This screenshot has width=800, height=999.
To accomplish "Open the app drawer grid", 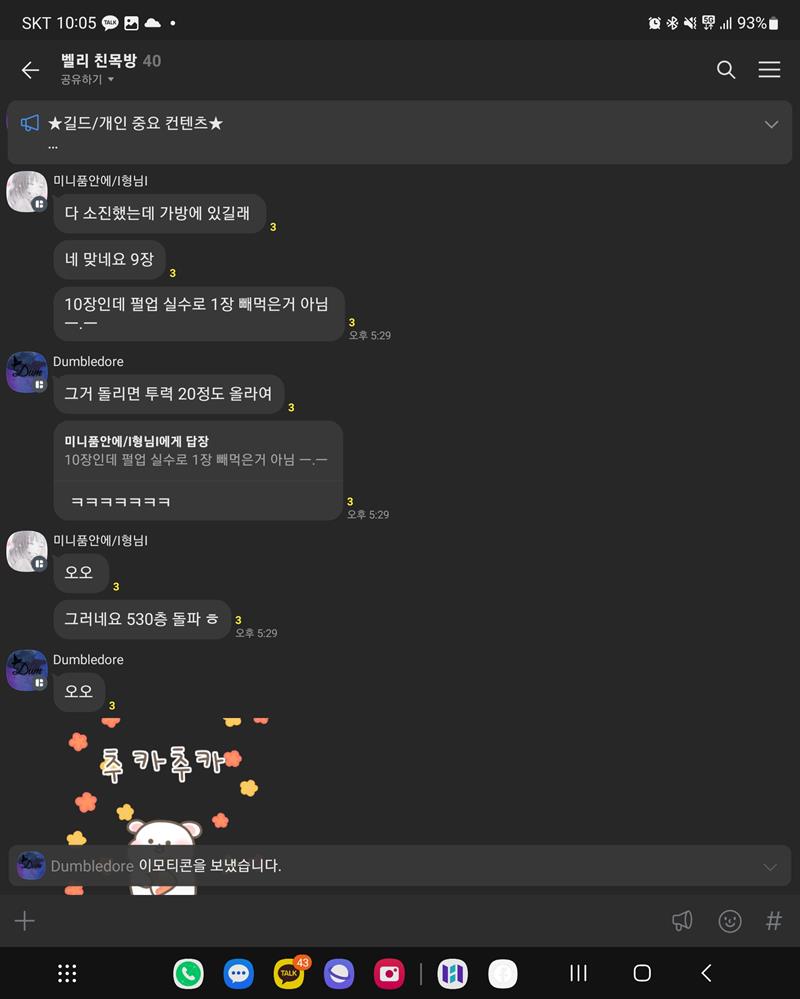I will pyautogui.click(x=67, y=973).
